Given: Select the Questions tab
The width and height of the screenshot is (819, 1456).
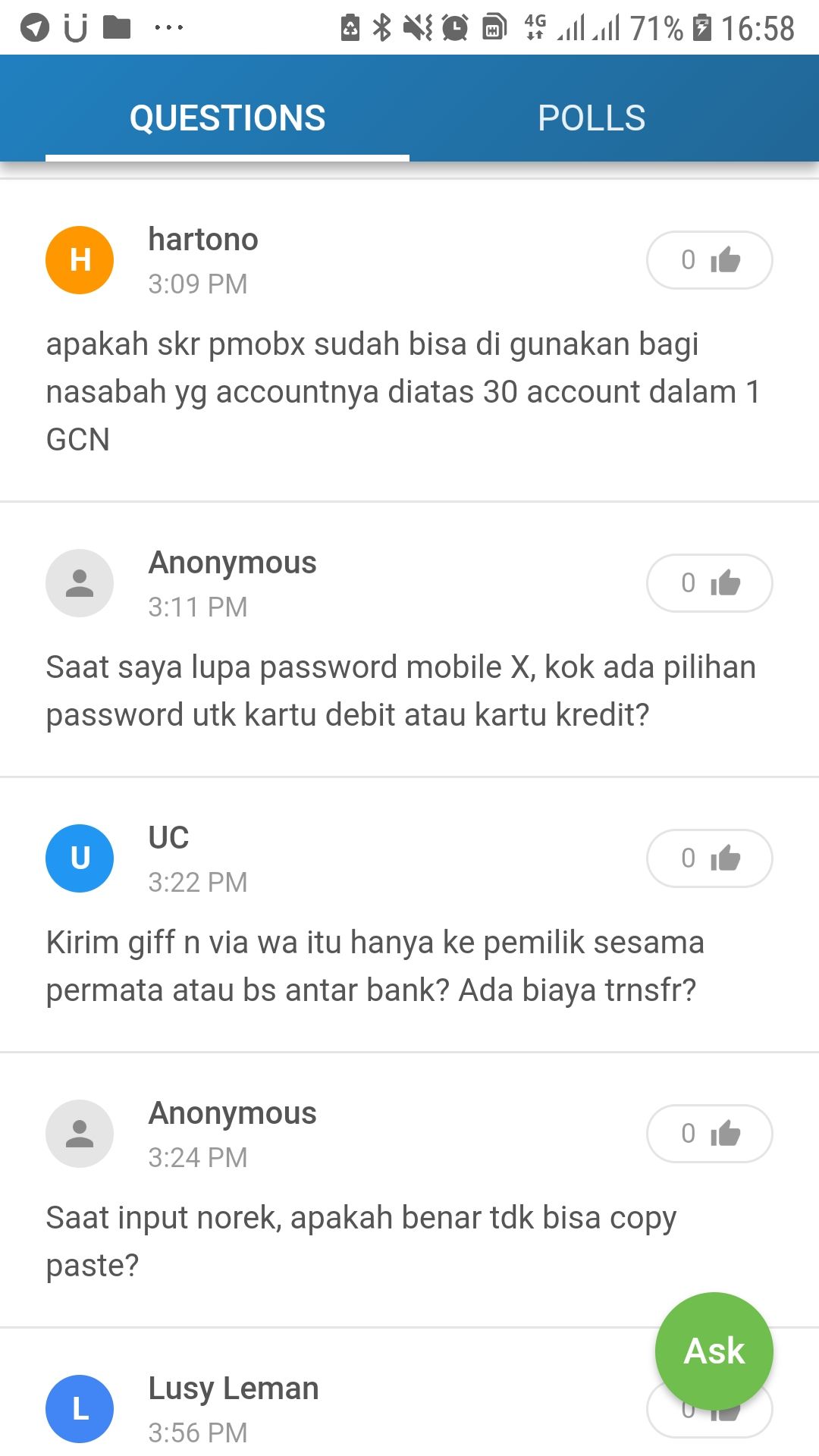Looking at the screenshot, I should (227, 118).
